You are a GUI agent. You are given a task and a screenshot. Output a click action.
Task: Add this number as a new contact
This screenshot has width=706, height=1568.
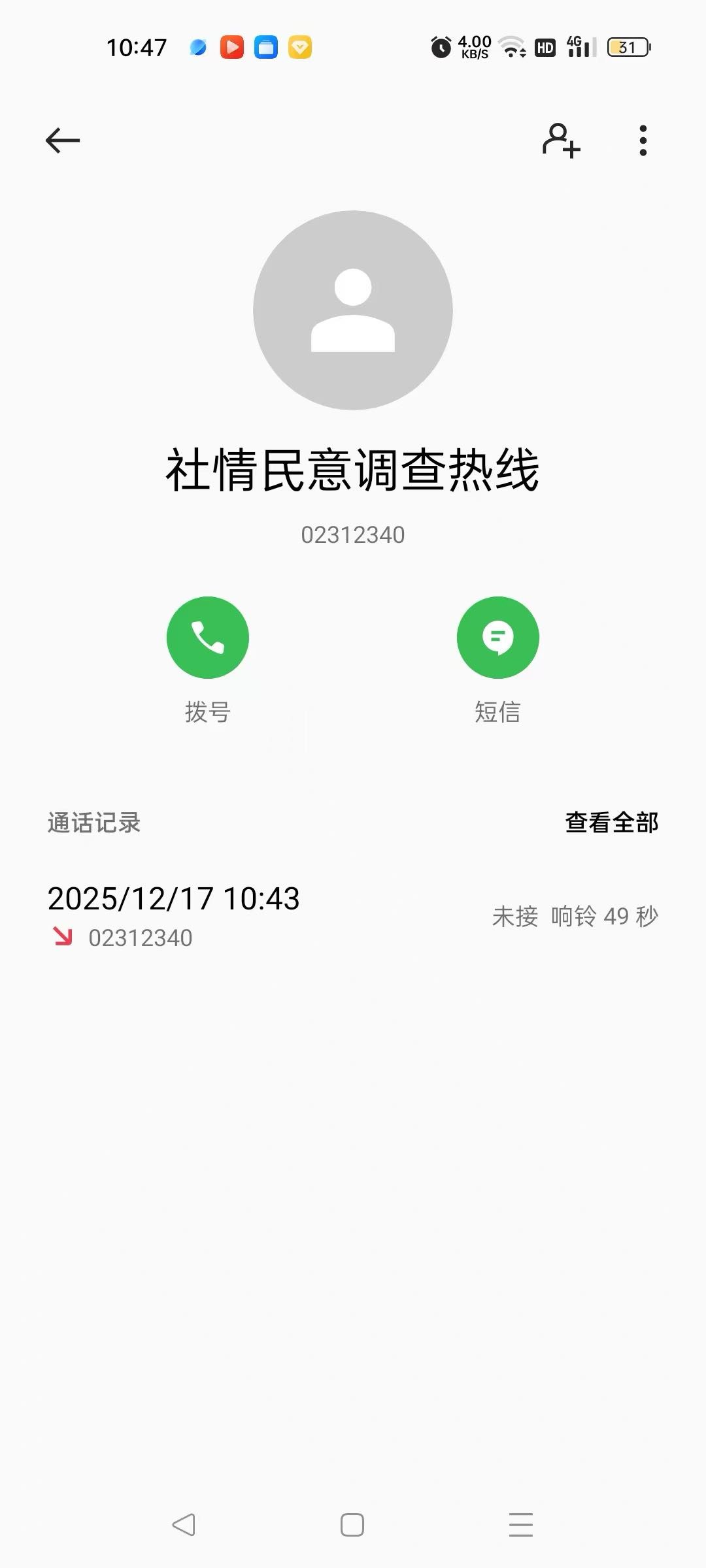561,140
